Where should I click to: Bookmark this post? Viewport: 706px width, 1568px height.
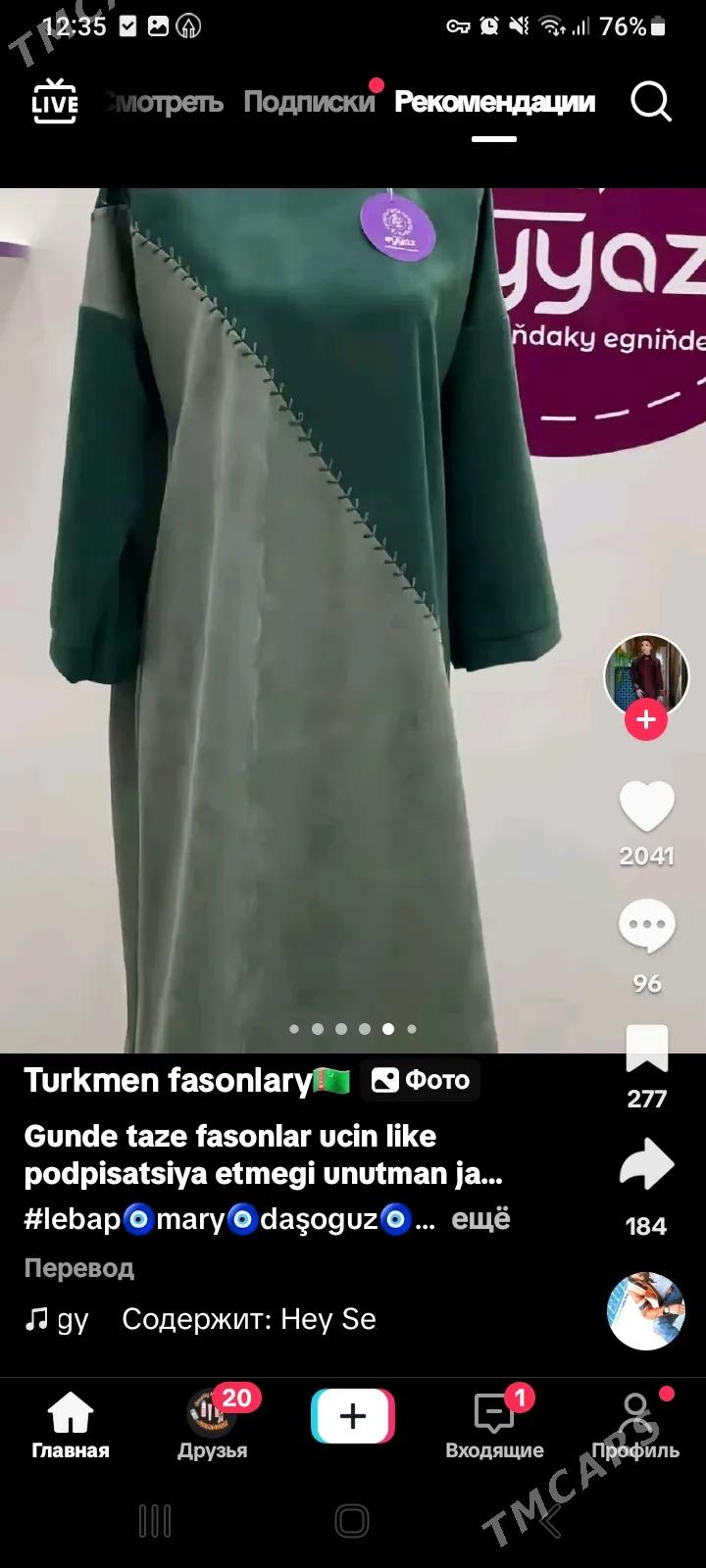(x=647, y=1051)
